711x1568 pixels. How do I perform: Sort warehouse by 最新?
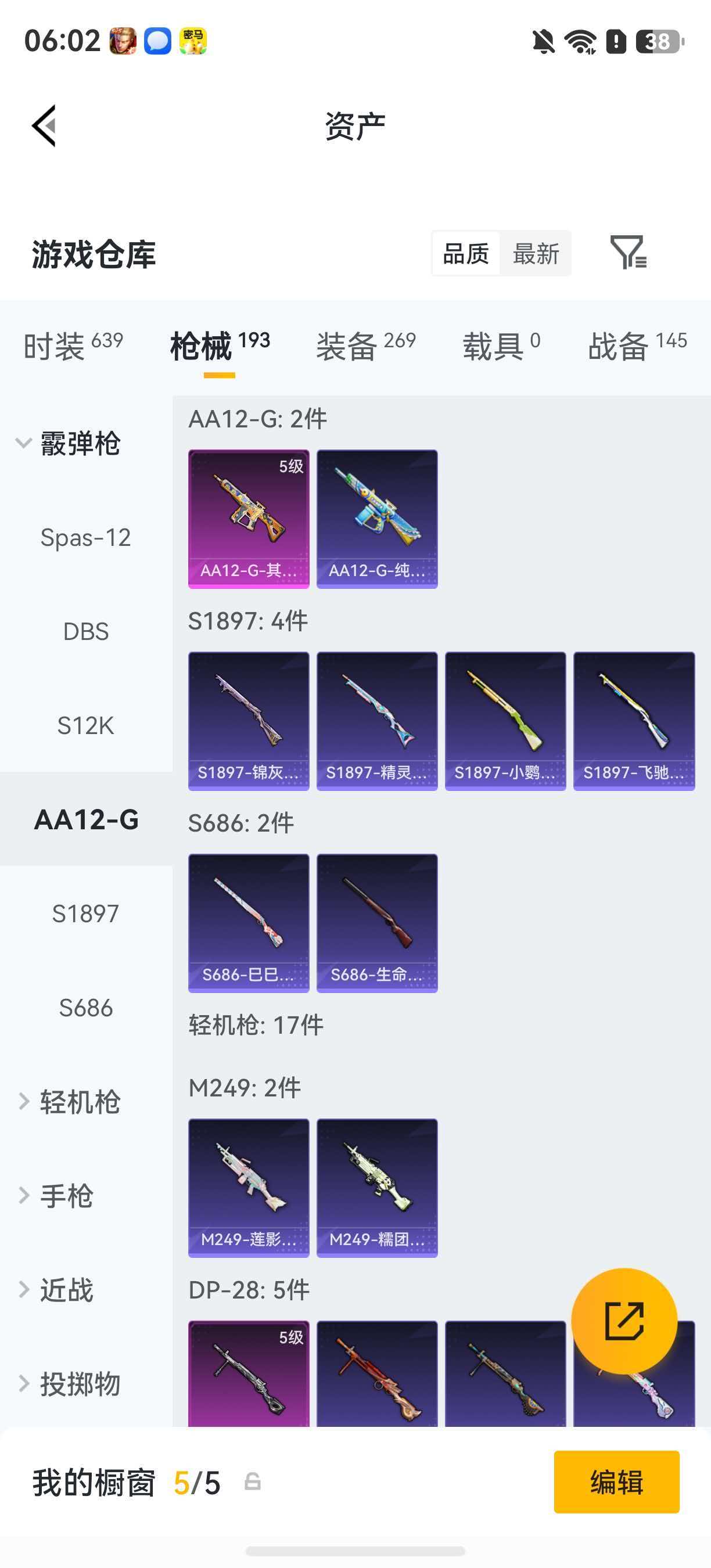536,253
